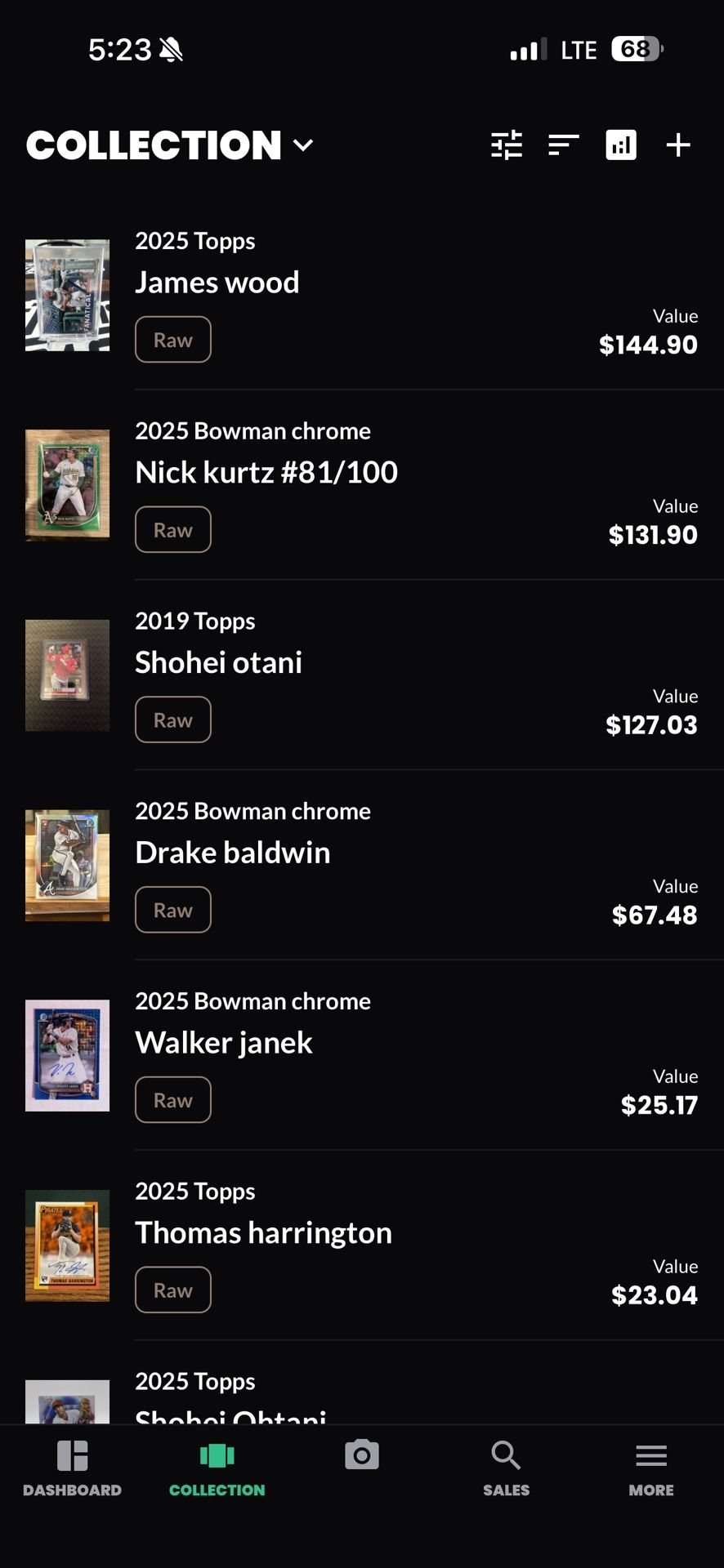Switch to the Sales tab

tap(506, 1468)
